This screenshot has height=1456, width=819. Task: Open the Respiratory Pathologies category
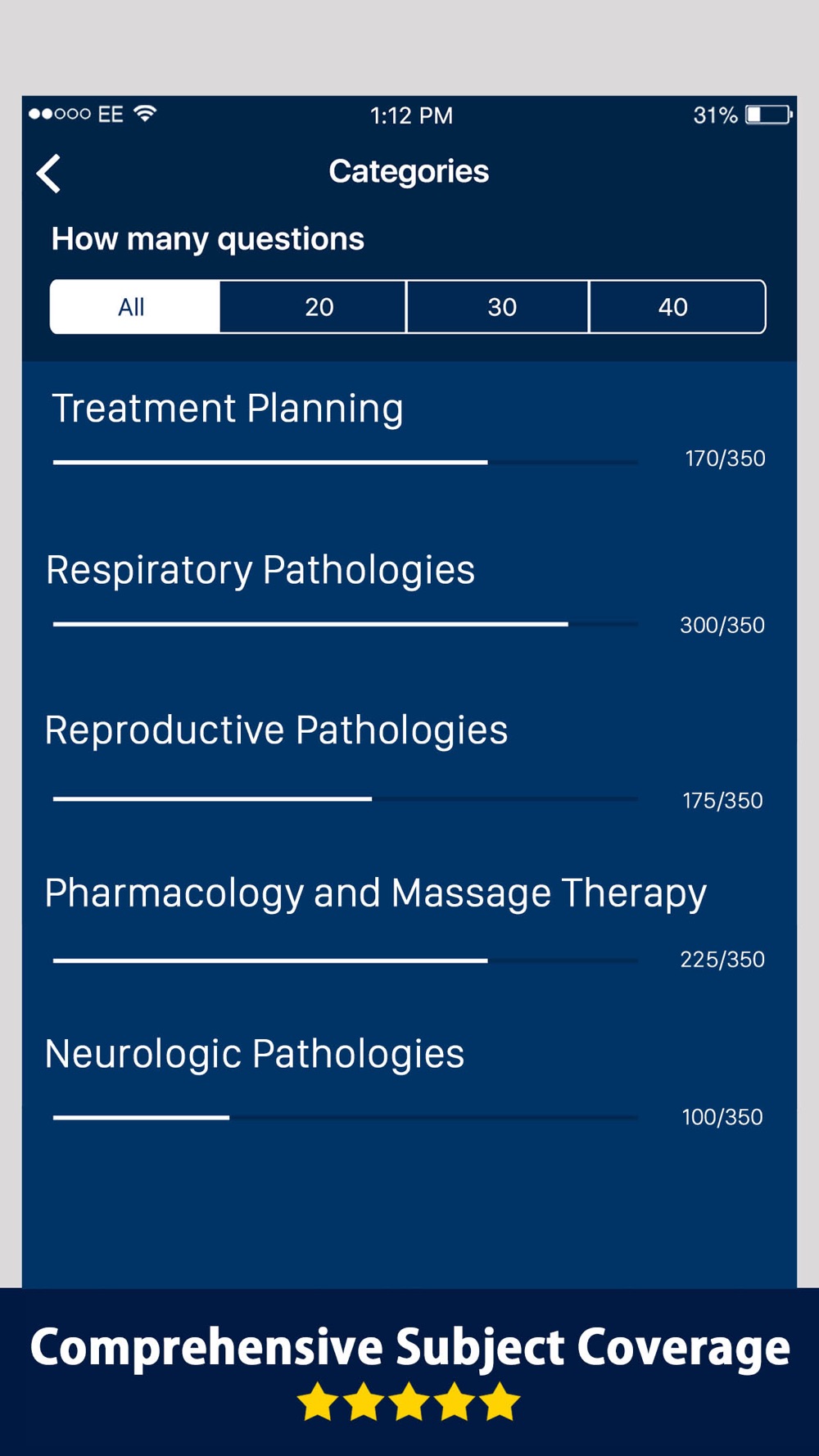click(409, 596)
